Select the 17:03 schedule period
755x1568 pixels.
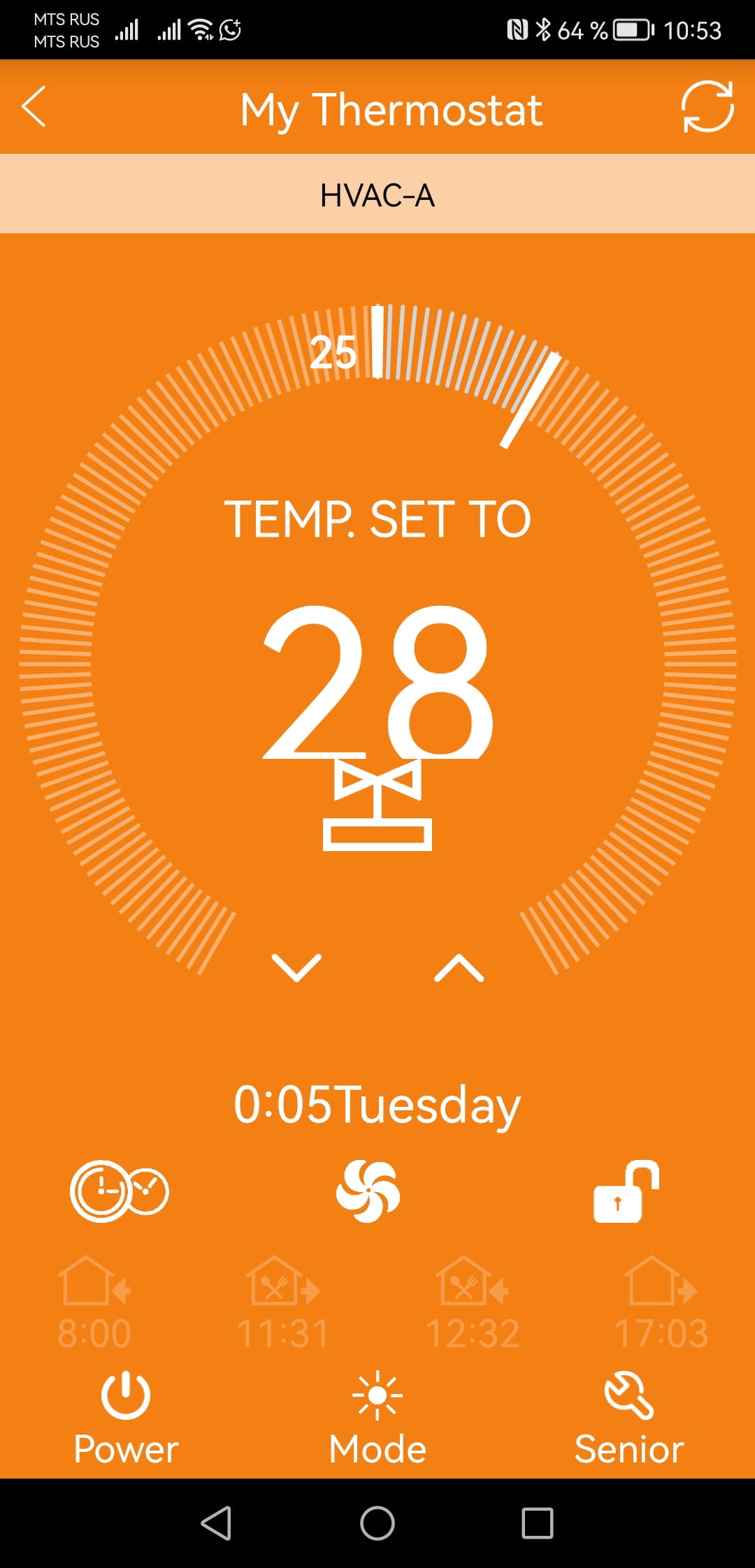coord(661,1304)
